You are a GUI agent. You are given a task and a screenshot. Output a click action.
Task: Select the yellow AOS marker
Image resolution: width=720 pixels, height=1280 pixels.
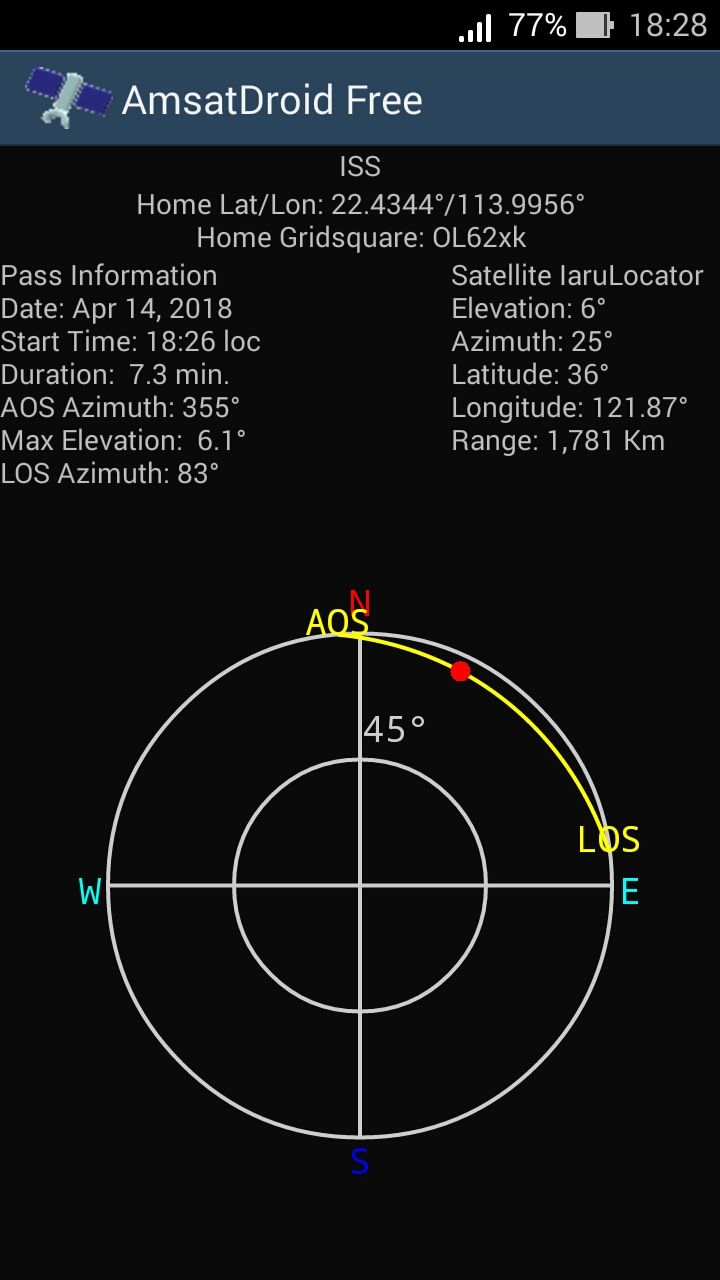tap(337, 624)
